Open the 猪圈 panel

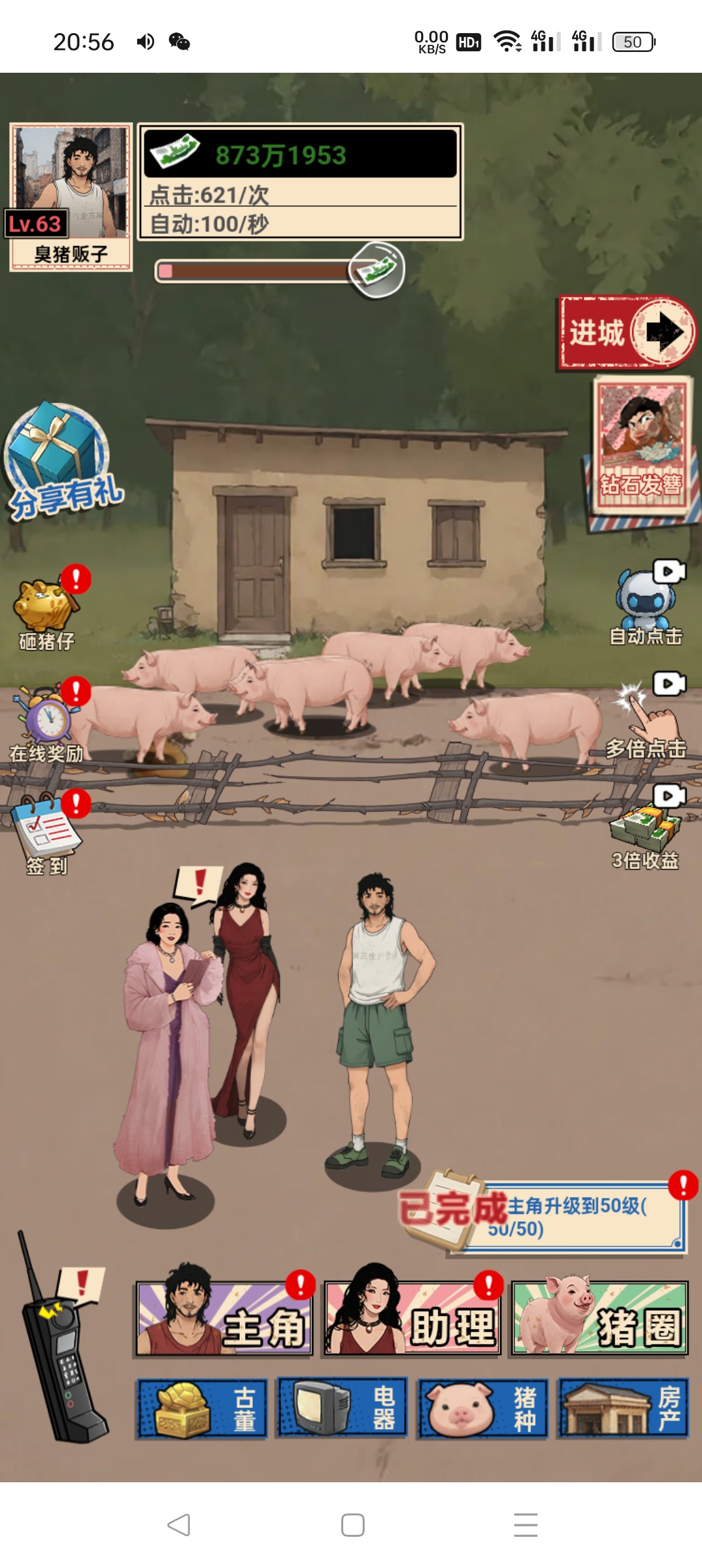click(599, 1319)
